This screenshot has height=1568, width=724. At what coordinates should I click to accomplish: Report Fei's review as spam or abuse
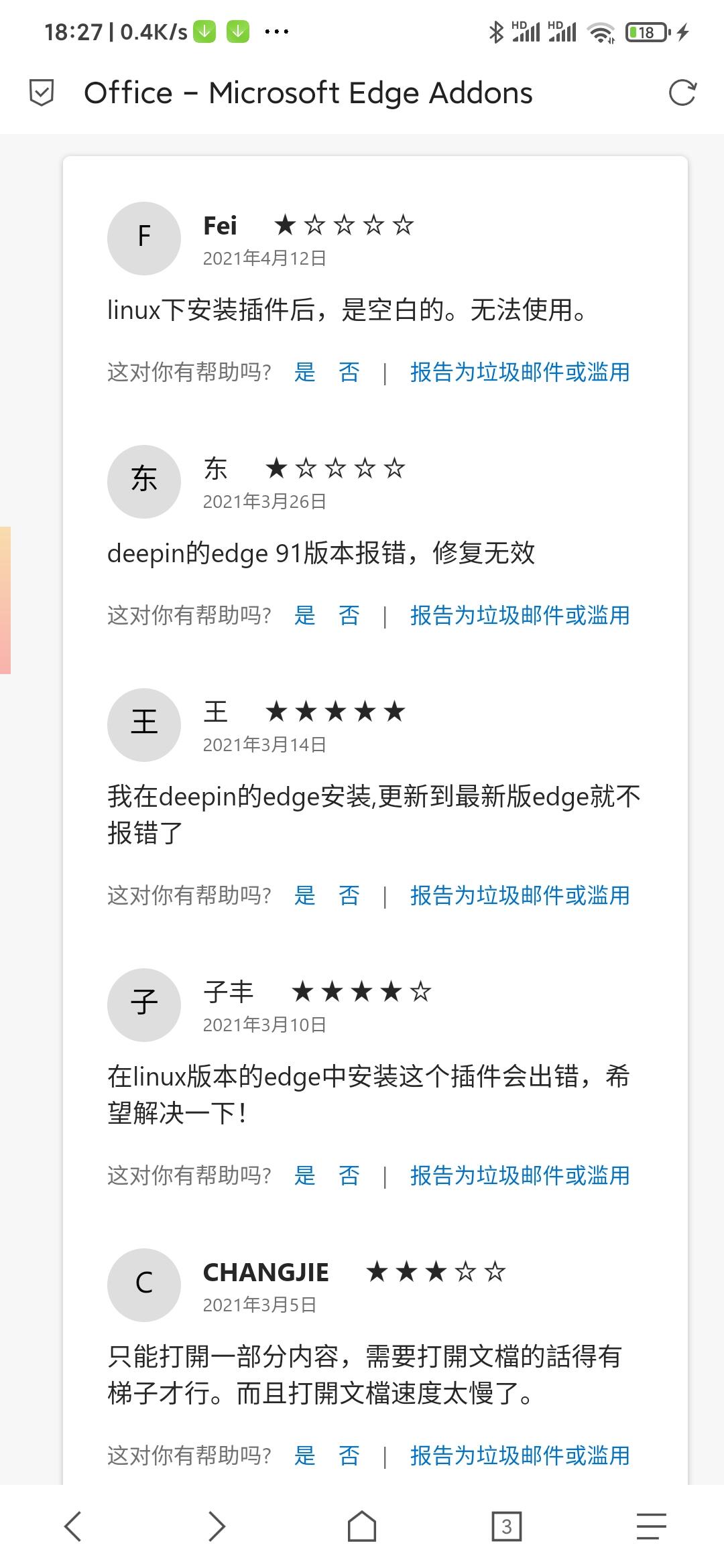(520, 372)
